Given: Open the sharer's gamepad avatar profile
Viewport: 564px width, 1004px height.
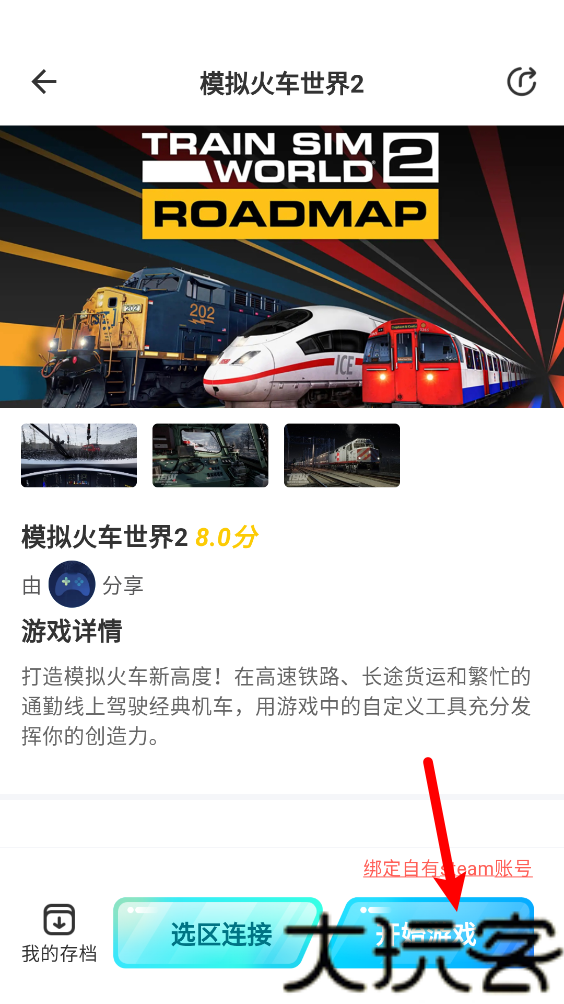Looking at the screenshot, I should click(x=72, y=584).
